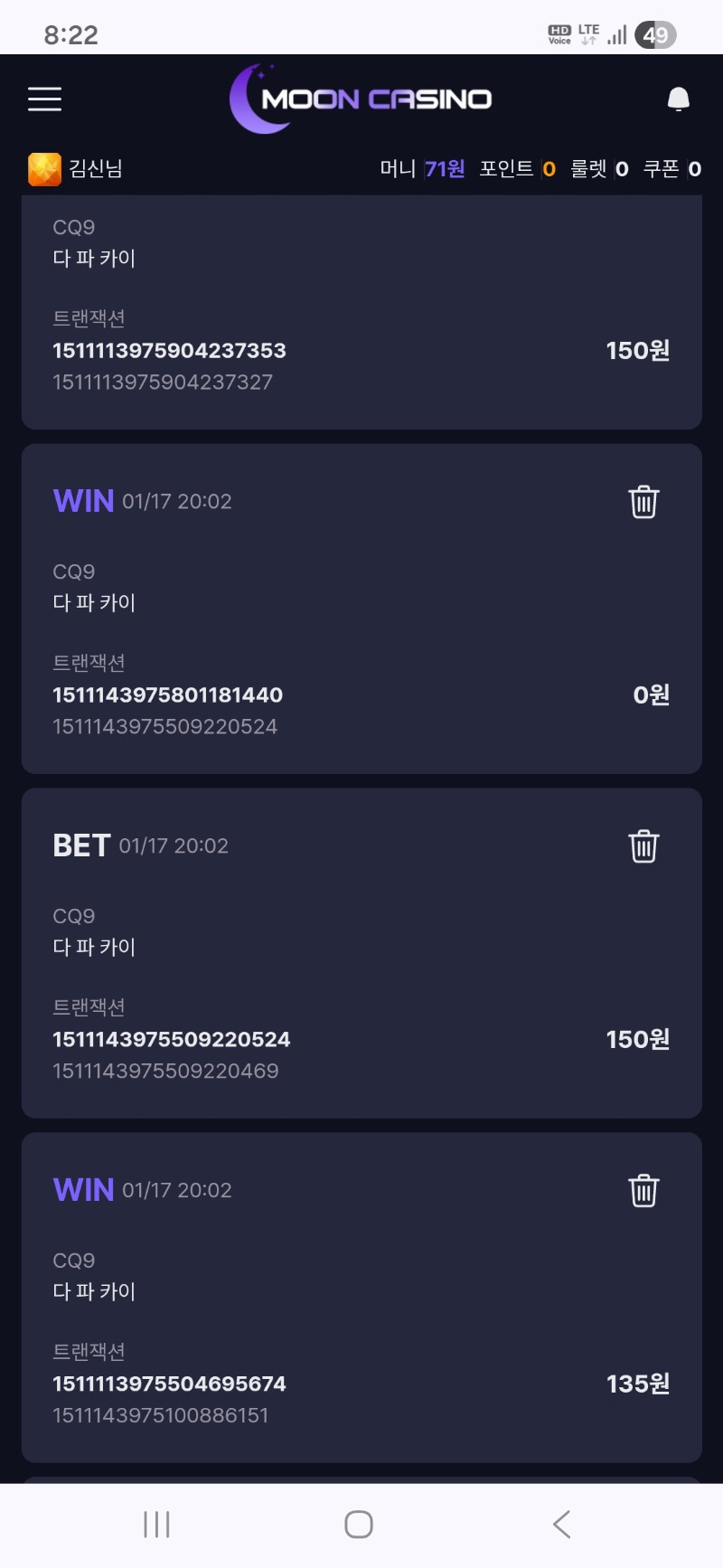Select the CQ9 provider label on BET card
Viewport: 723px width, 1568px height.
[x=72, y=915]
